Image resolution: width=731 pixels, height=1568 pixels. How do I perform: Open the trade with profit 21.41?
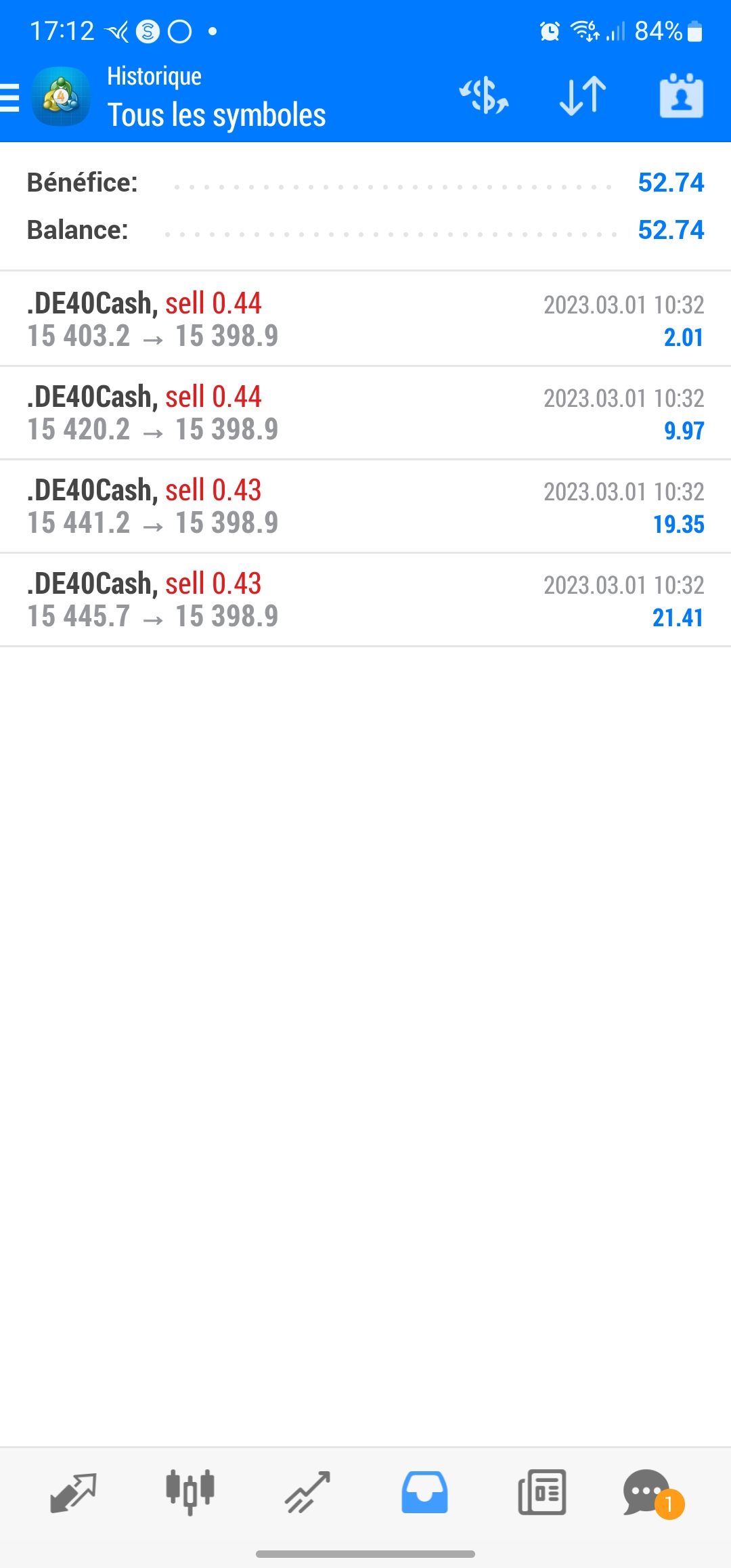pyautogui.click(x=365, y=600)
